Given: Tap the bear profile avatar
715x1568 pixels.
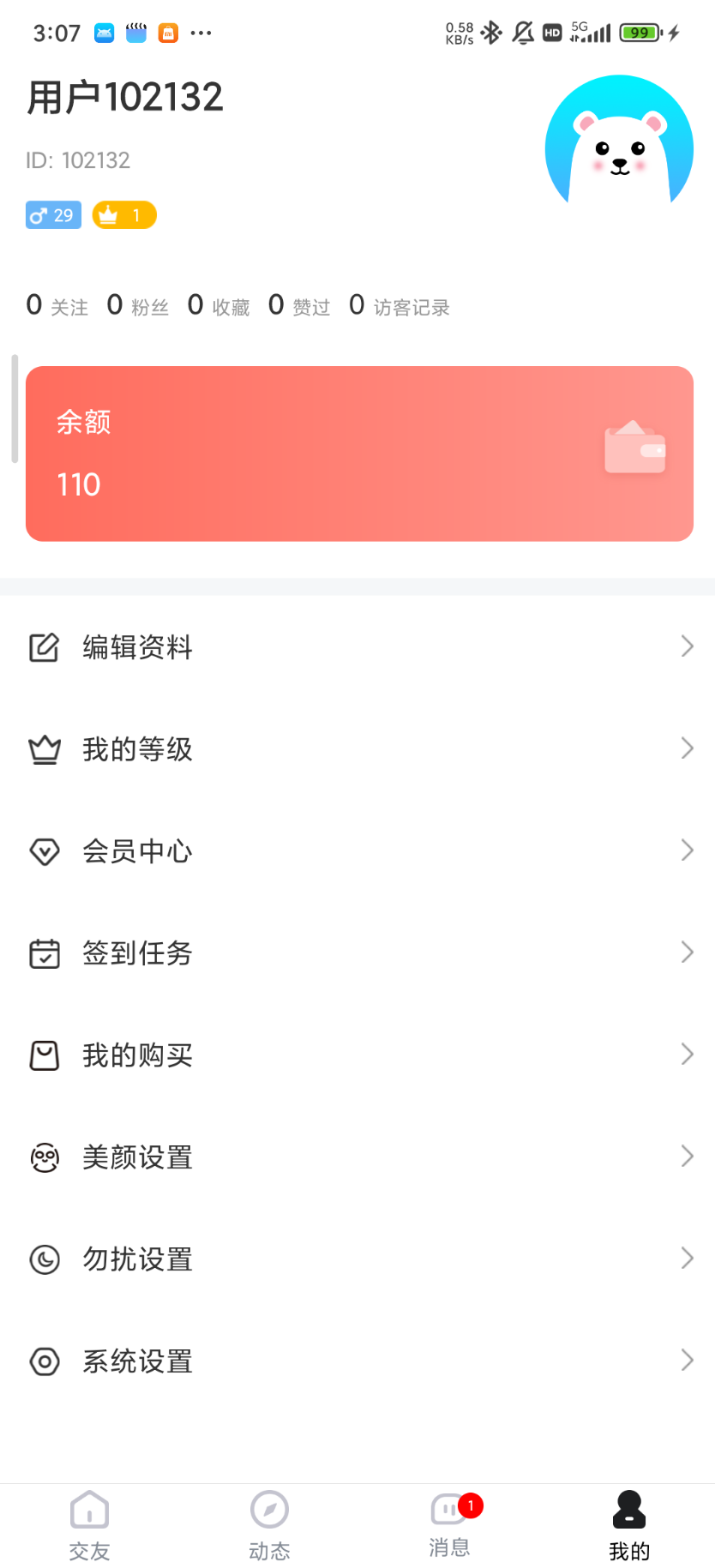Looking at the screenshot, I should coord(619,147).
